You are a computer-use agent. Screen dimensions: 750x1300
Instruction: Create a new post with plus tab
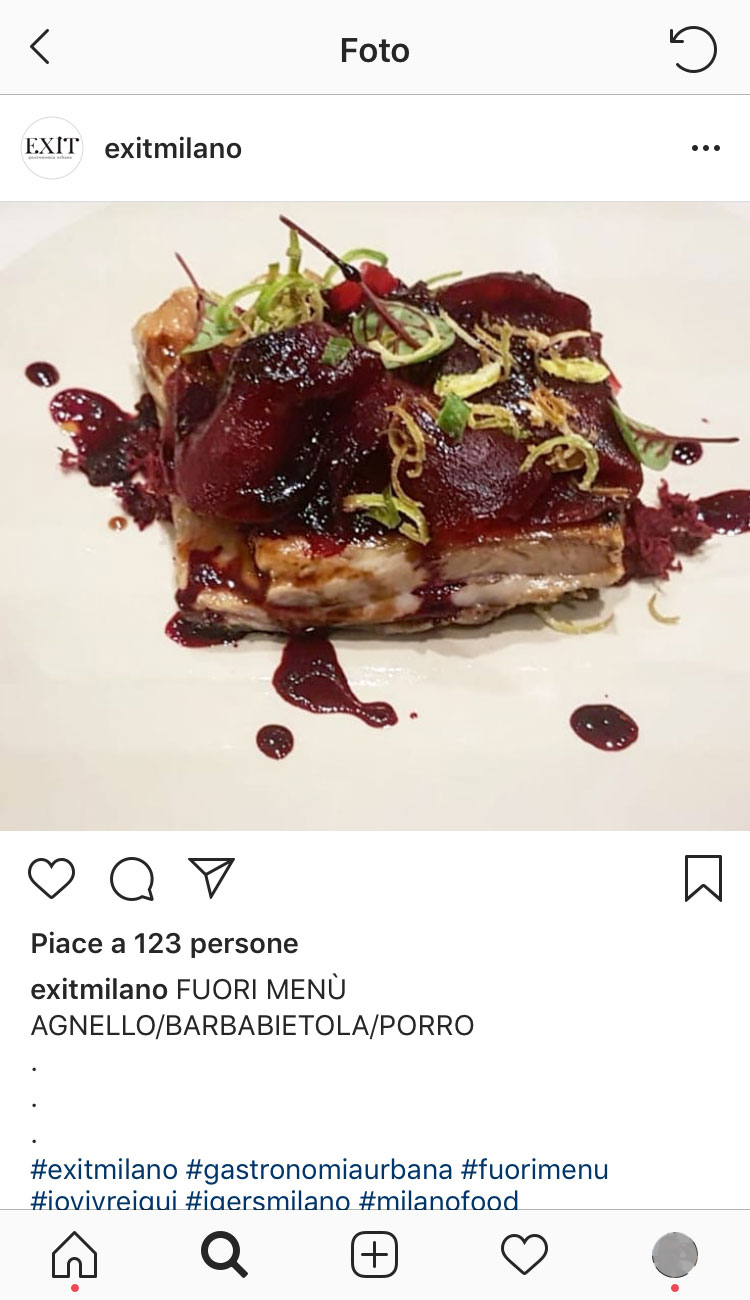click(375, 1254)
